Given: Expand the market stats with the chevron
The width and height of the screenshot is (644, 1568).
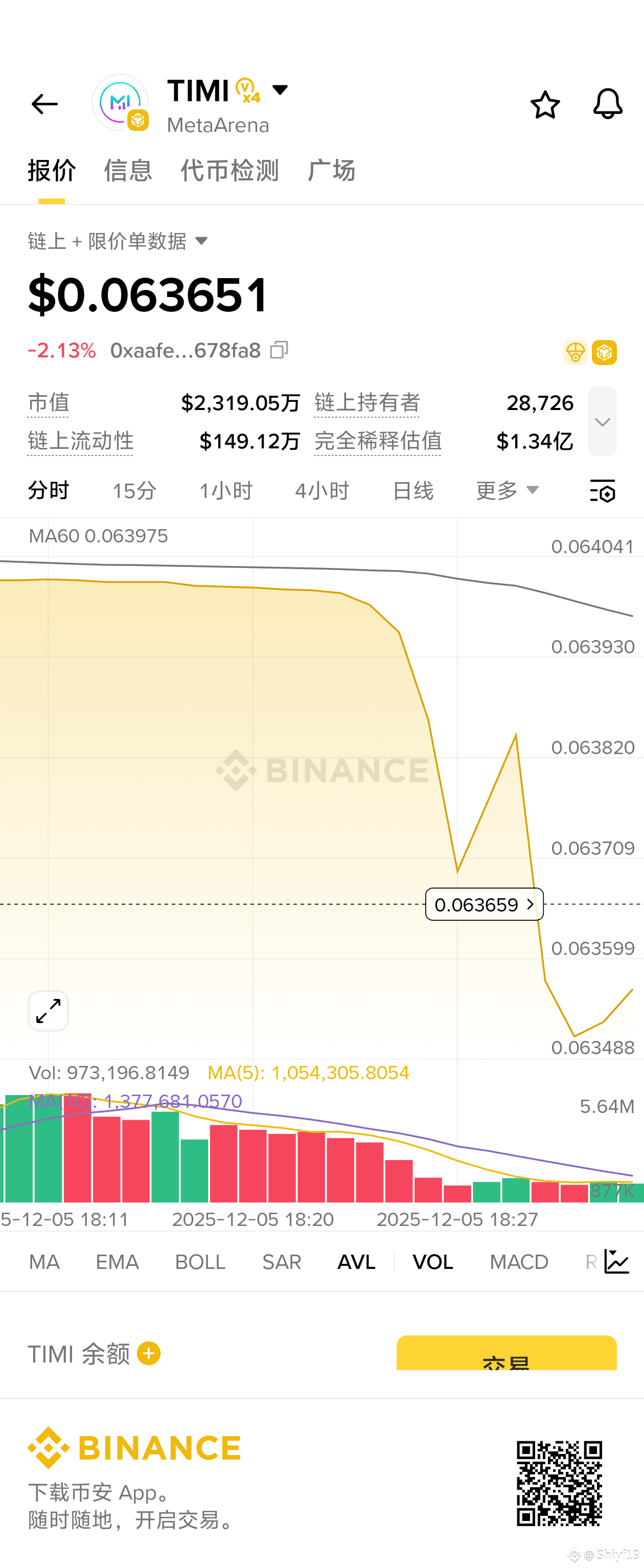Looking at the screenshot, I should pos(602,421).
